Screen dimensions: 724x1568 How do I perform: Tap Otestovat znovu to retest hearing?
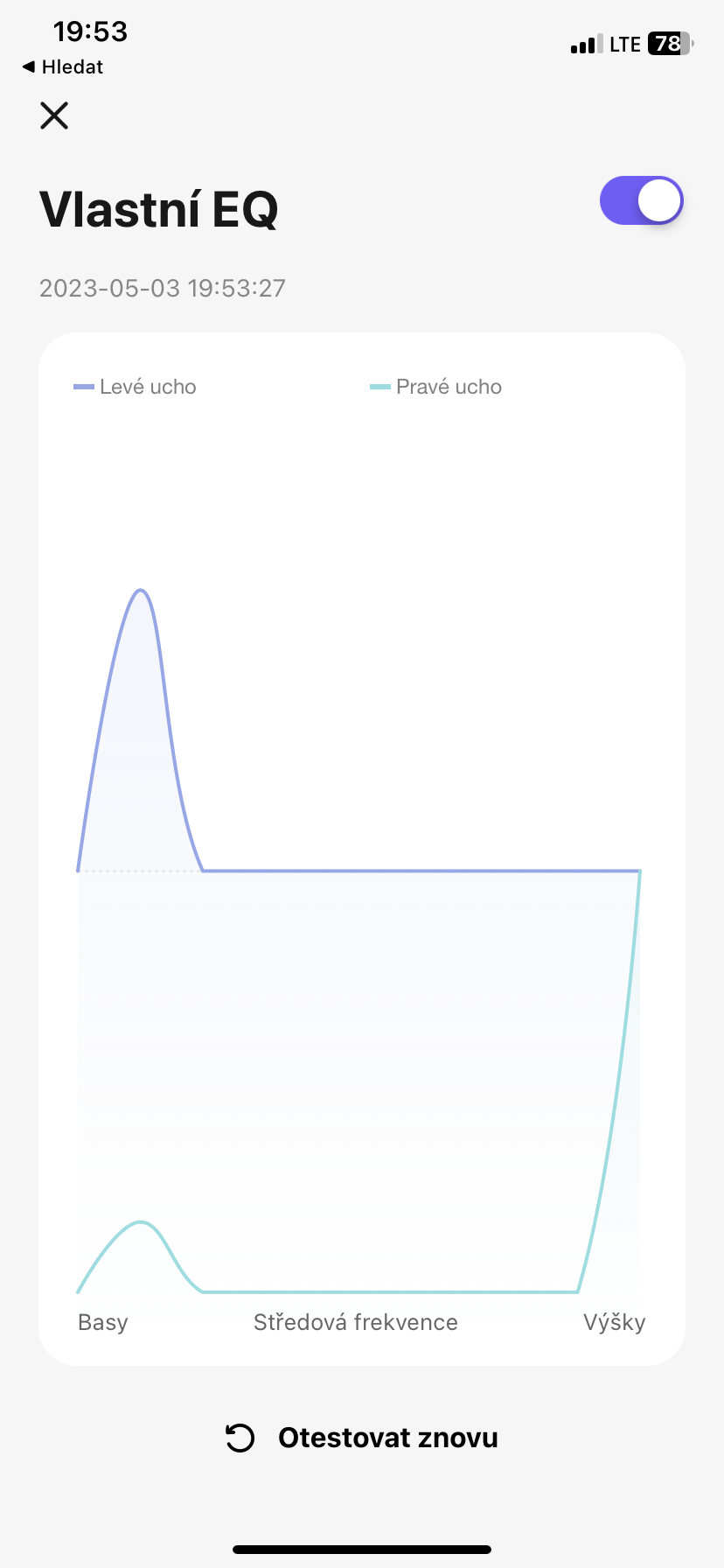pos(362,1438)
